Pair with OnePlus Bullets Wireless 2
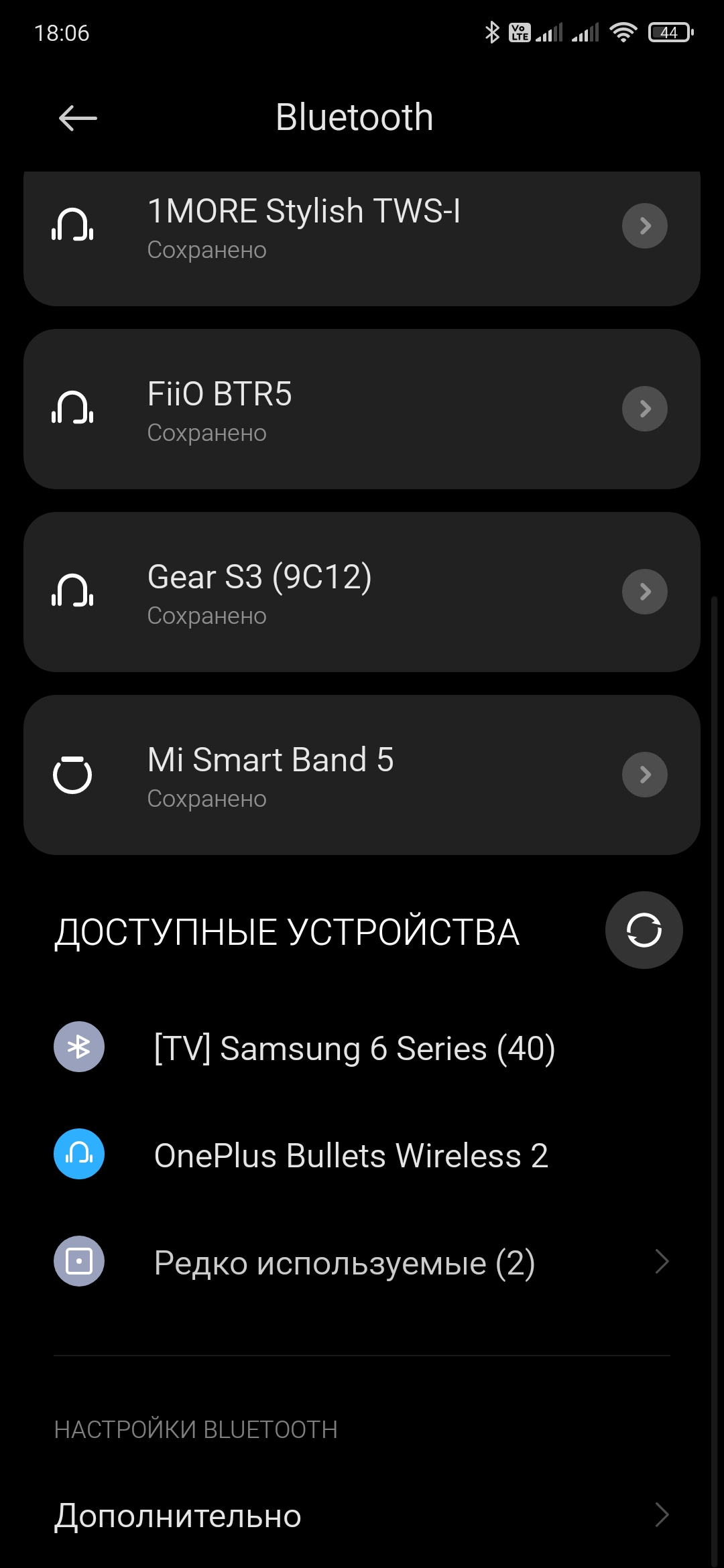The height and width of the screenshot is (1568, 724). click(x=351, y=1155)
